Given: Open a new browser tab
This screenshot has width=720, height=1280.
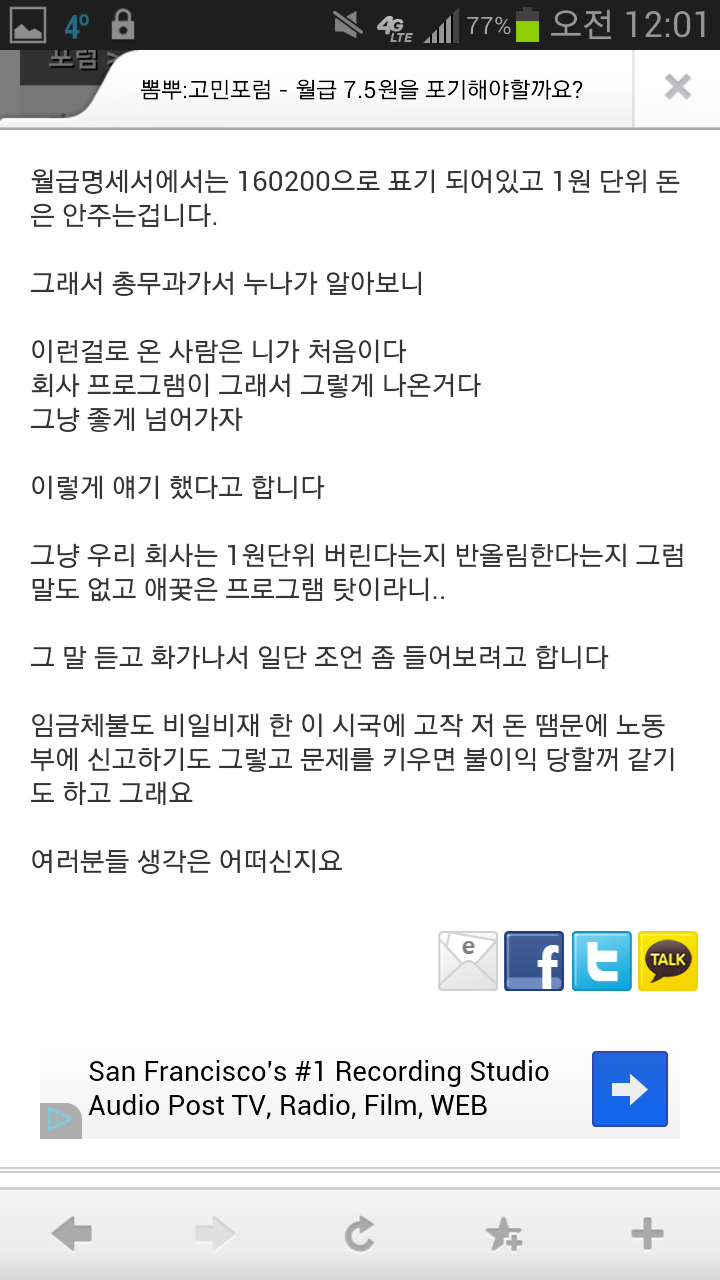Looking at the screenshot, I should (647, 1235).
